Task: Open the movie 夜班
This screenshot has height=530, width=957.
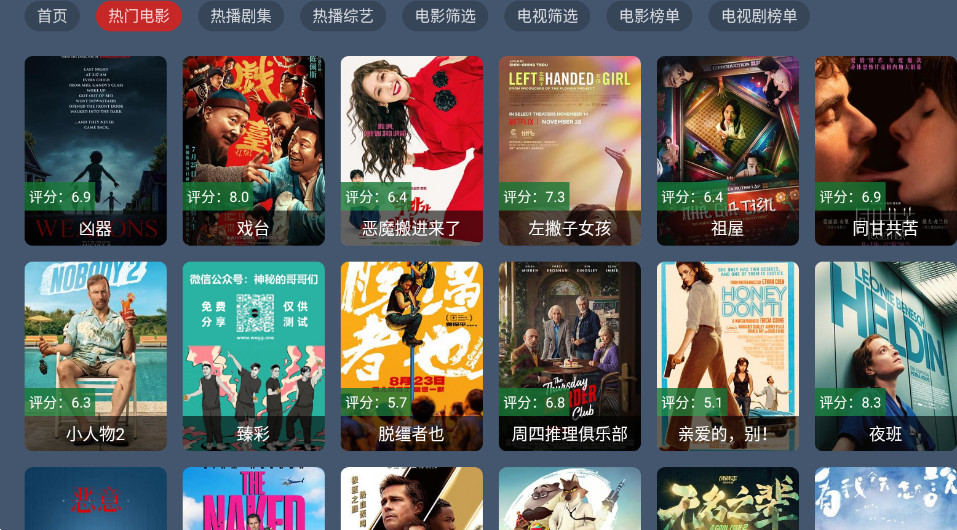Action: pyautogui.click(x=885, y=356)
